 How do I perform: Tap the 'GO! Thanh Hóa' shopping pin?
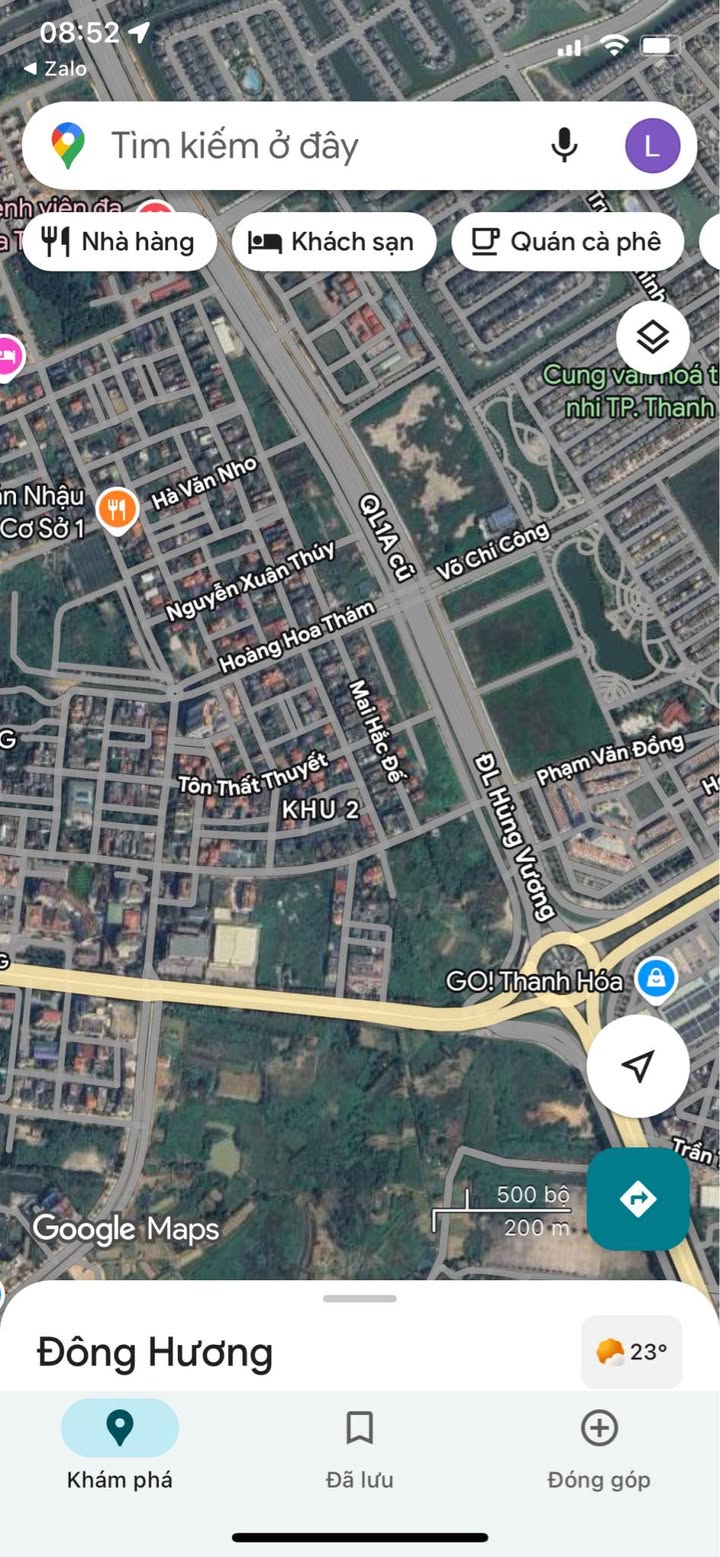pos(656,979)
